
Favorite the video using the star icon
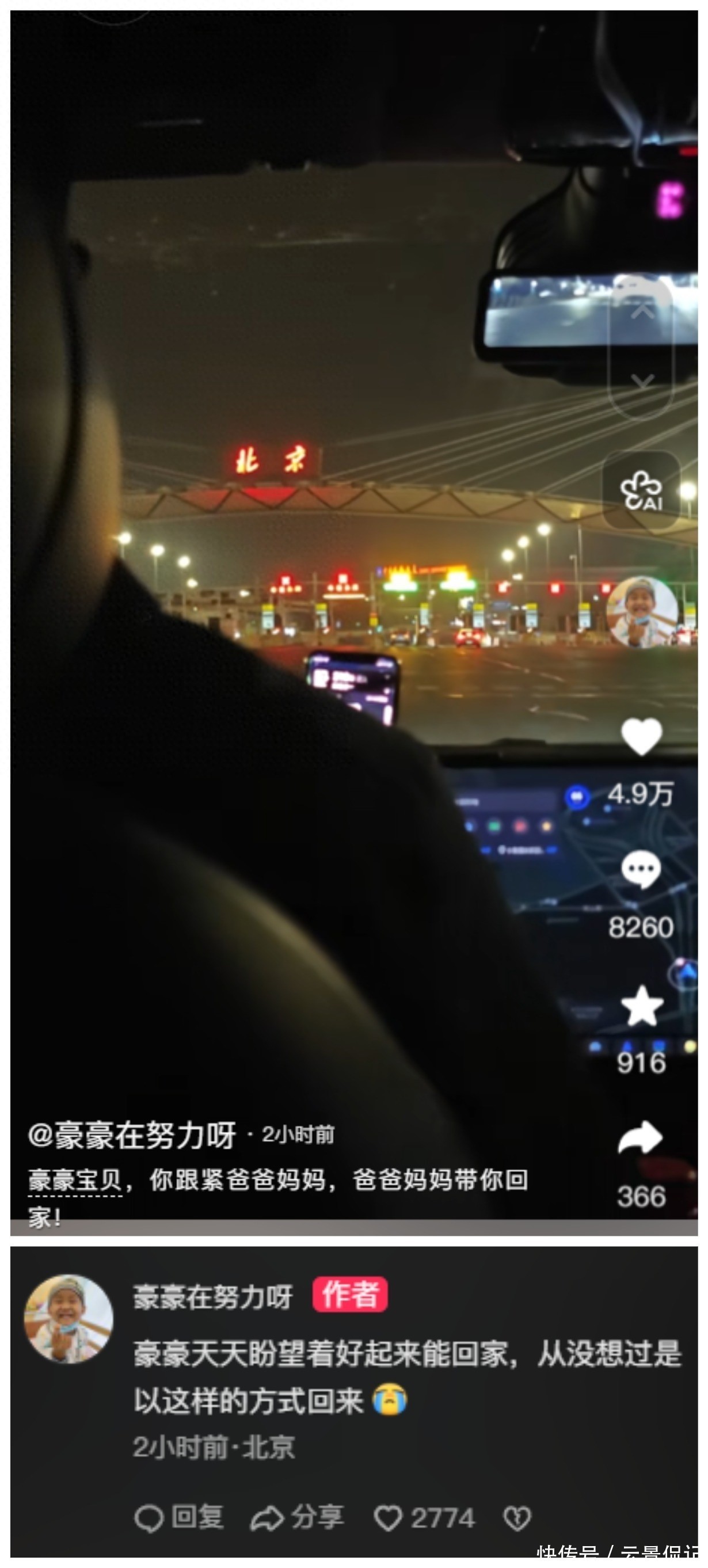pos(641,1006)
